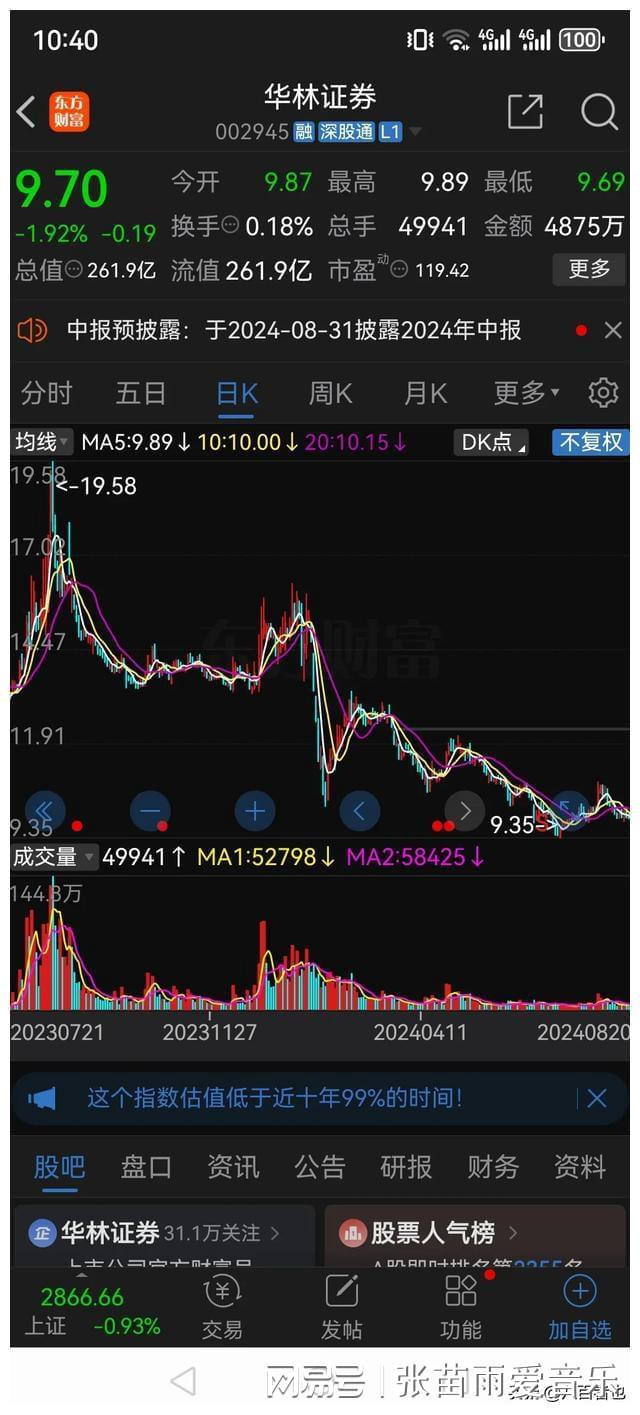
Task: Select the 月K chart tab
Action: 425,393
